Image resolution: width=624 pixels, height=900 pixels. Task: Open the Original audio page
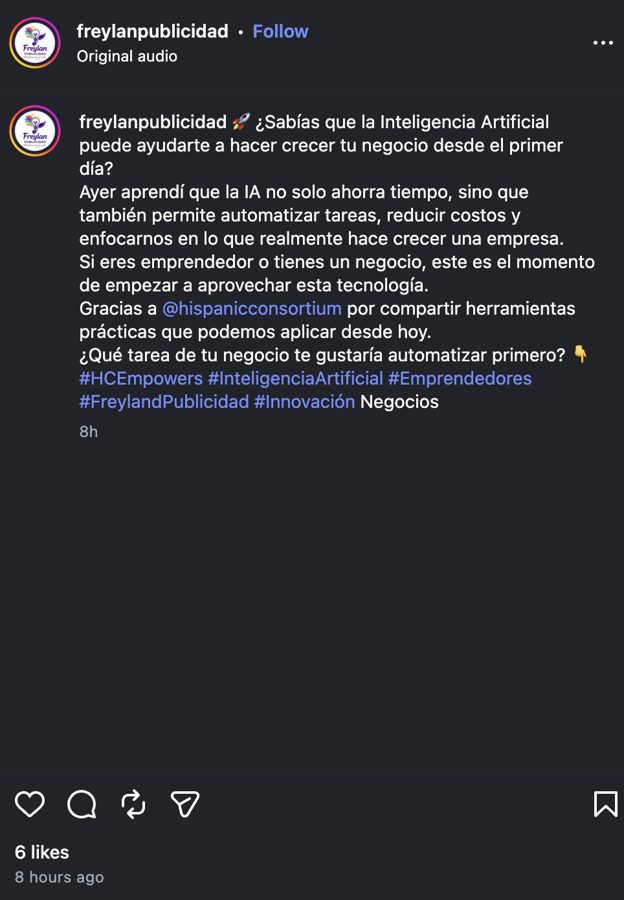tap(127, 56)
